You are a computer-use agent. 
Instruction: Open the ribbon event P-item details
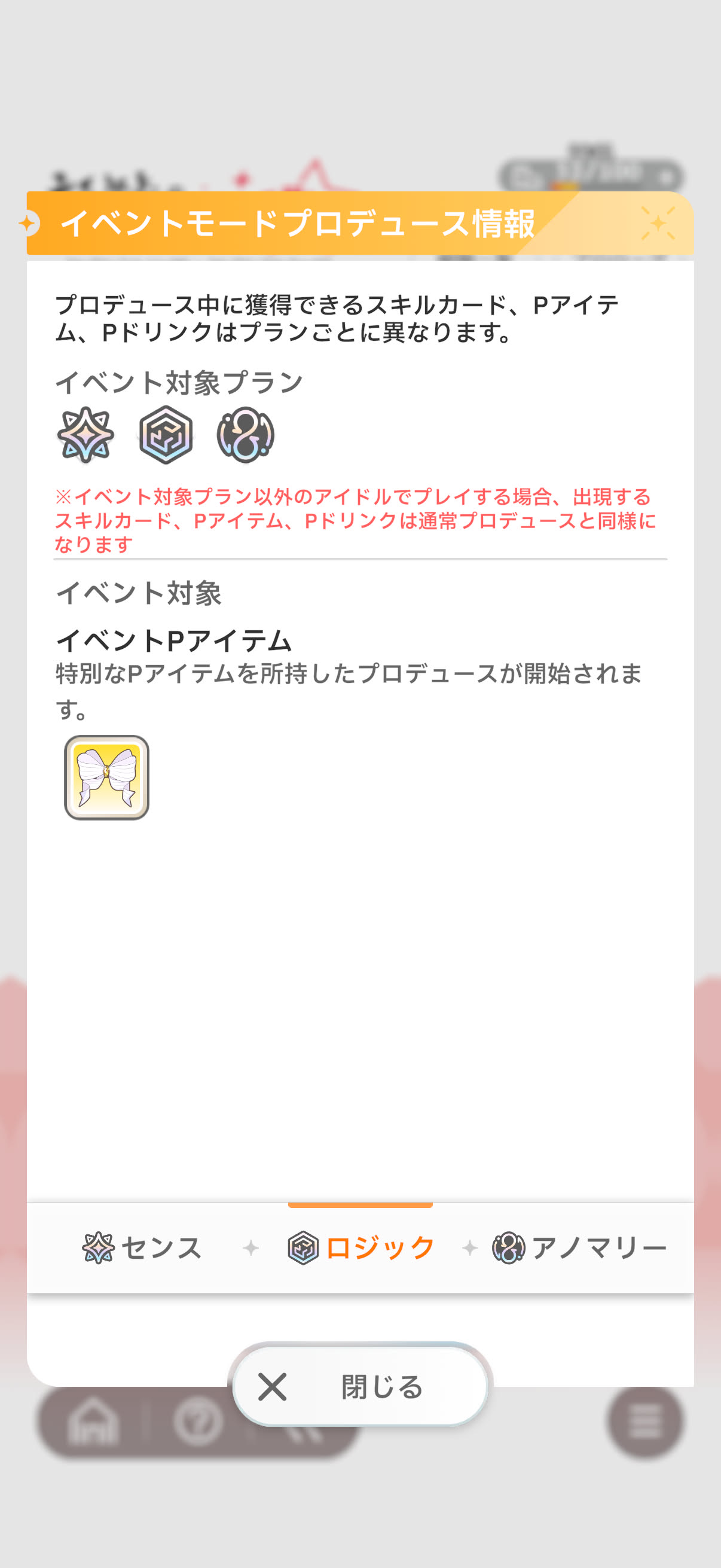(x=106, y=777)
